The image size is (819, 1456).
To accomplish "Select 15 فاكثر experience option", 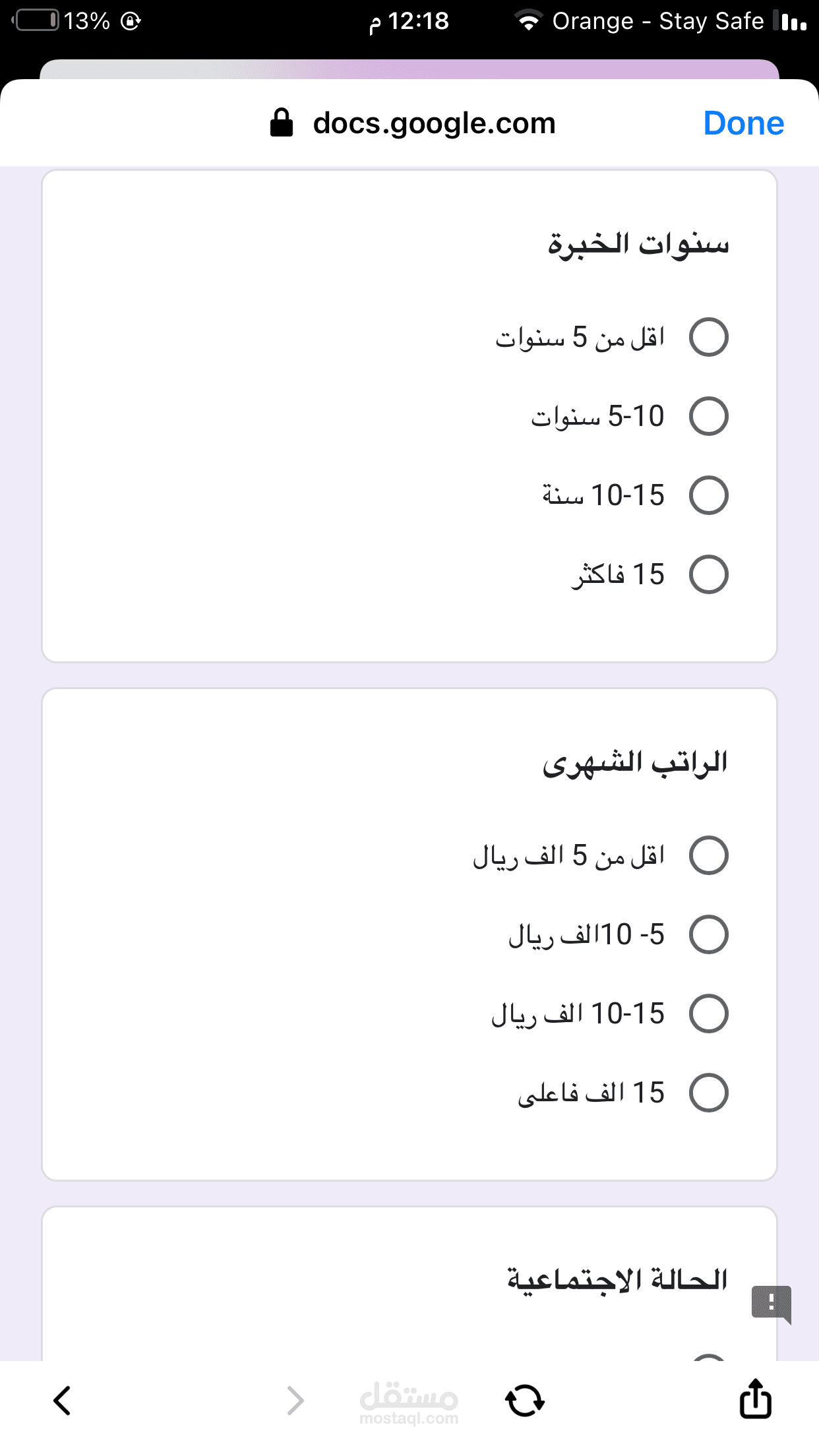I will pyautogui.click(x=708, y=574).
